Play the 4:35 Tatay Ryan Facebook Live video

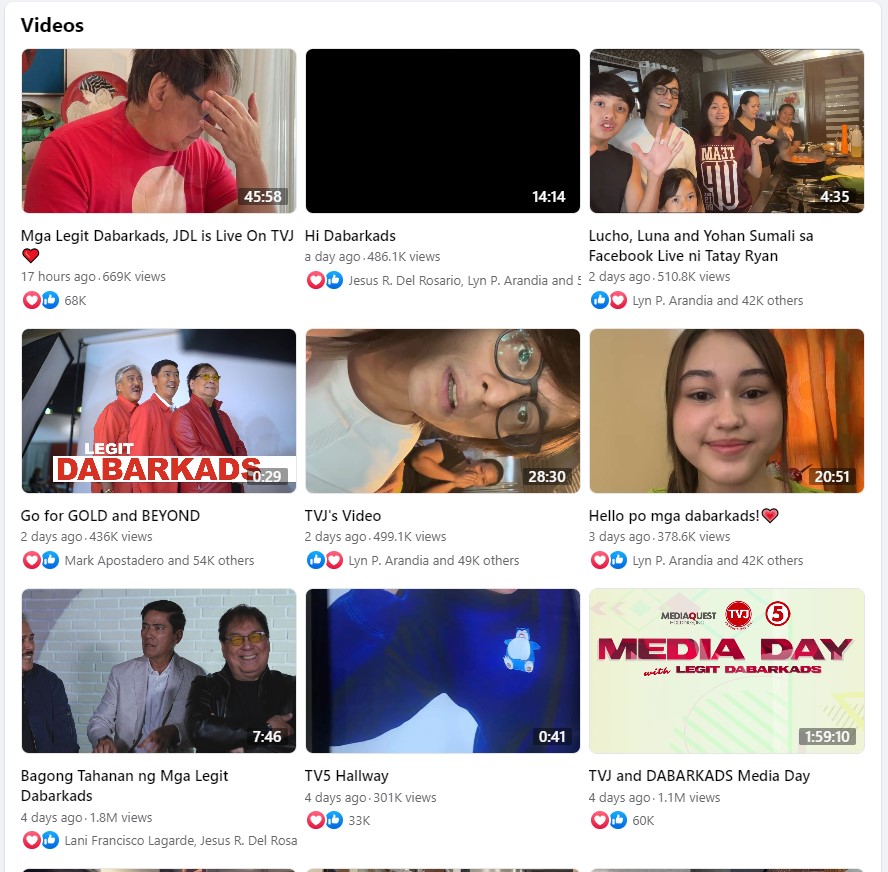[x=726, y=131]
